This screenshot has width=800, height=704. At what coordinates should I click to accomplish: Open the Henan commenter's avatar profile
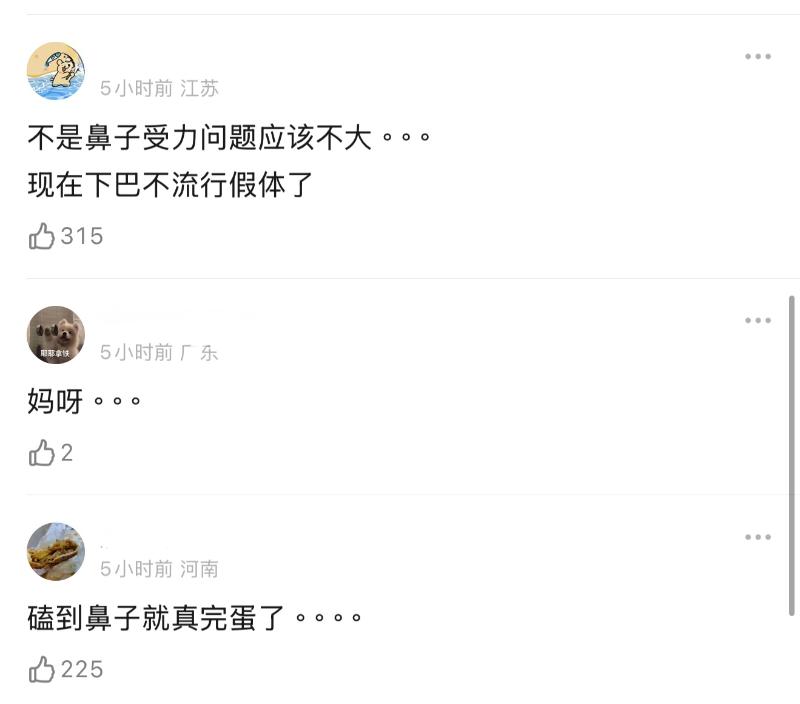coord(56,551)
